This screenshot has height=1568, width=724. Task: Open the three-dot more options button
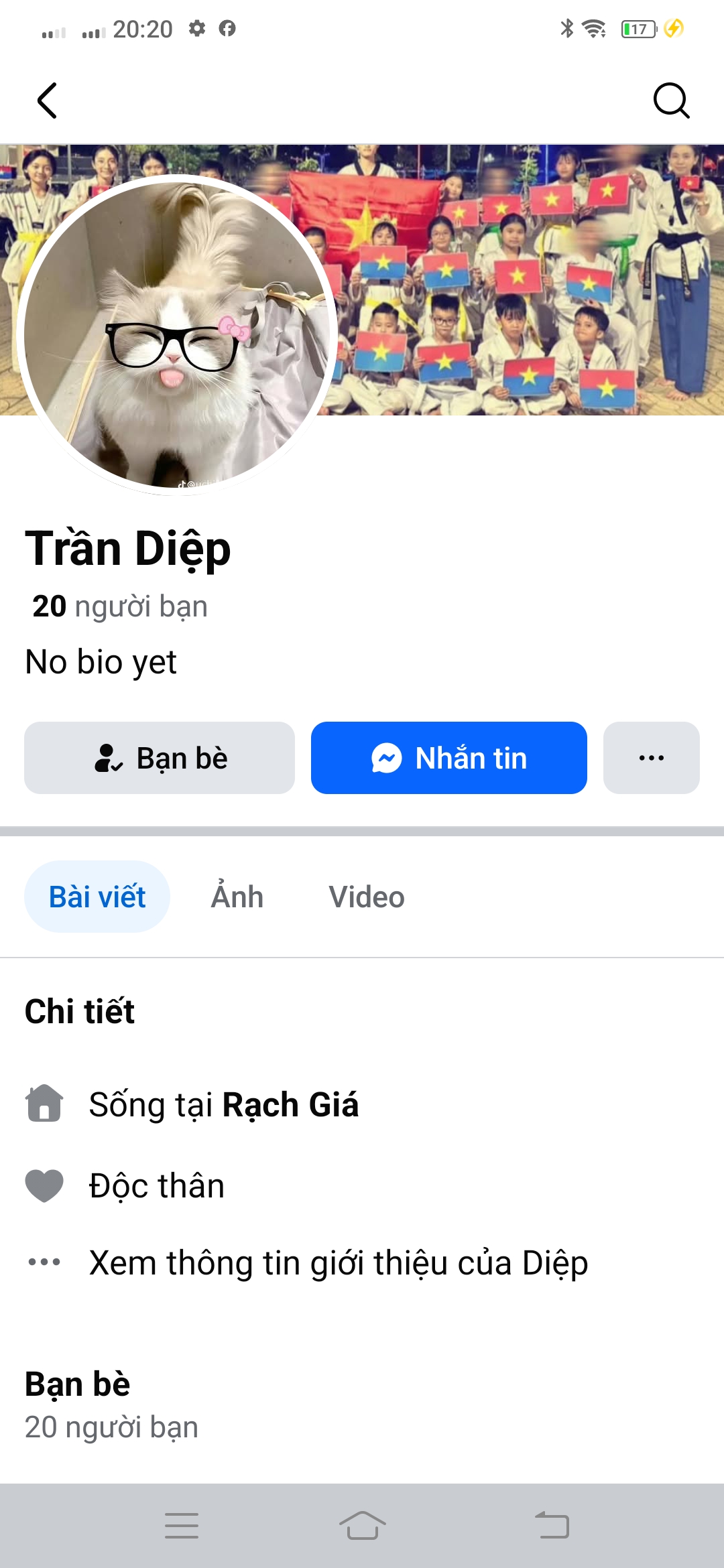tap(651, 758)
